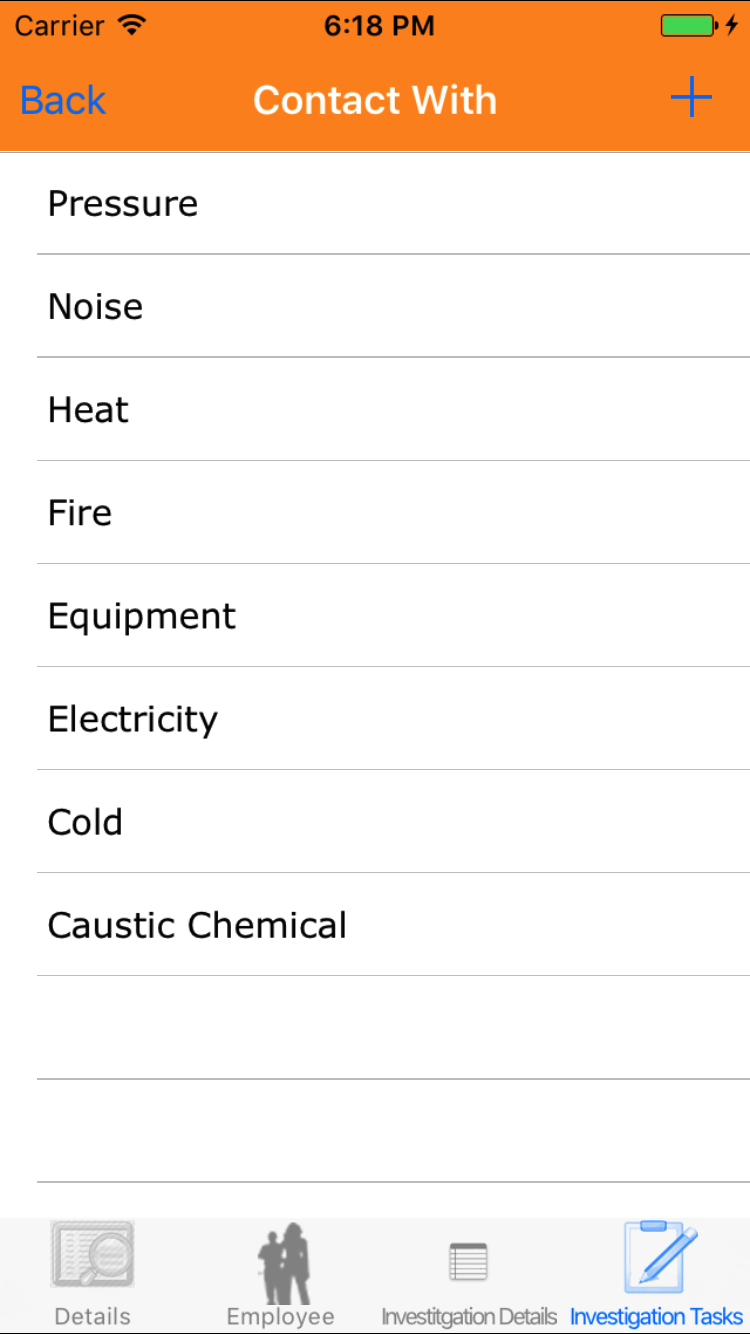Viewport: 750px width, 1334px height.
Task: Choose Noise from the list
Action: [x=375, y=307]
